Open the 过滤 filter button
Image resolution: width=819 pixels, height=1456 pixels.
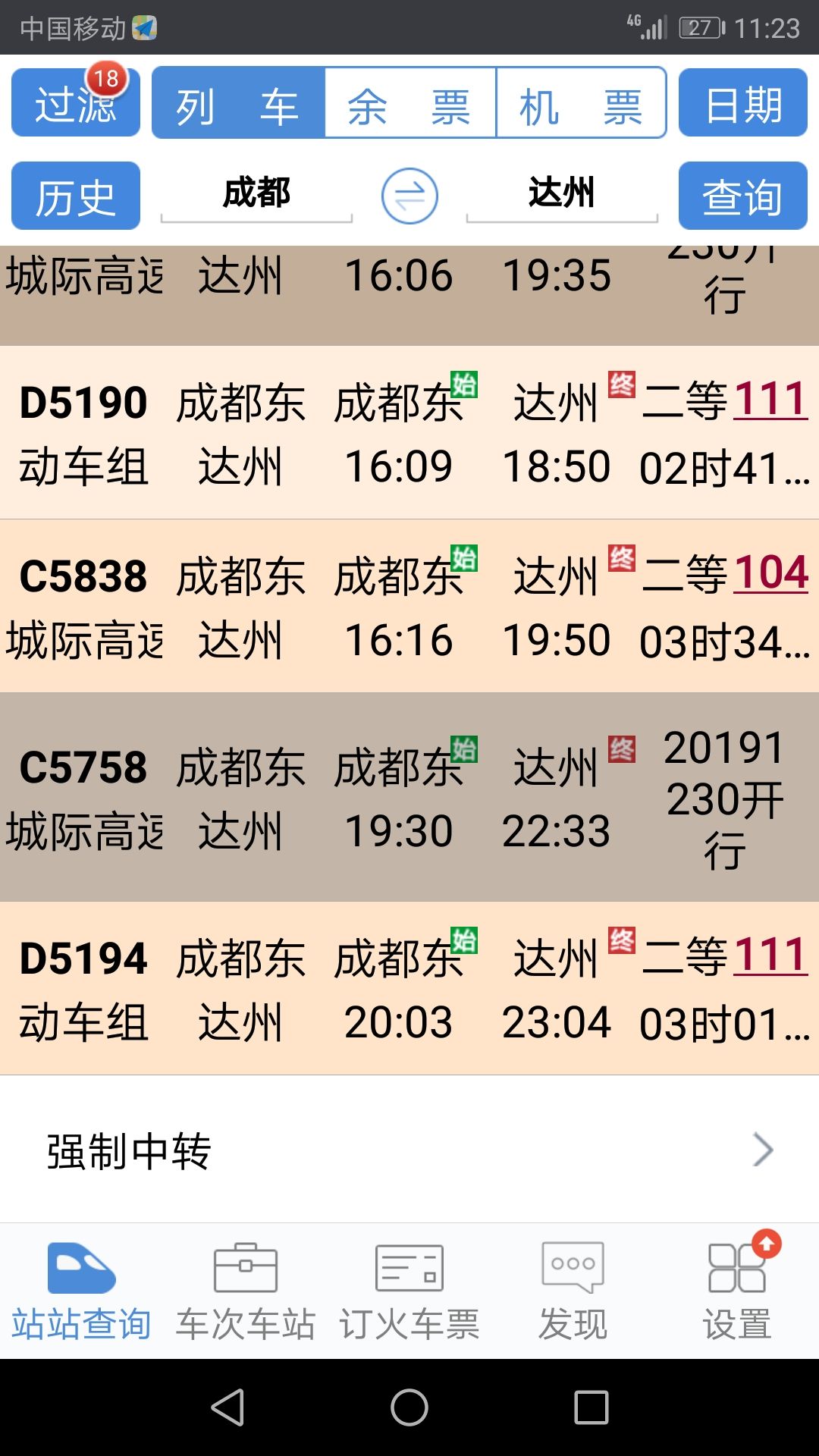pyautogui.click(x=76, y=102)
